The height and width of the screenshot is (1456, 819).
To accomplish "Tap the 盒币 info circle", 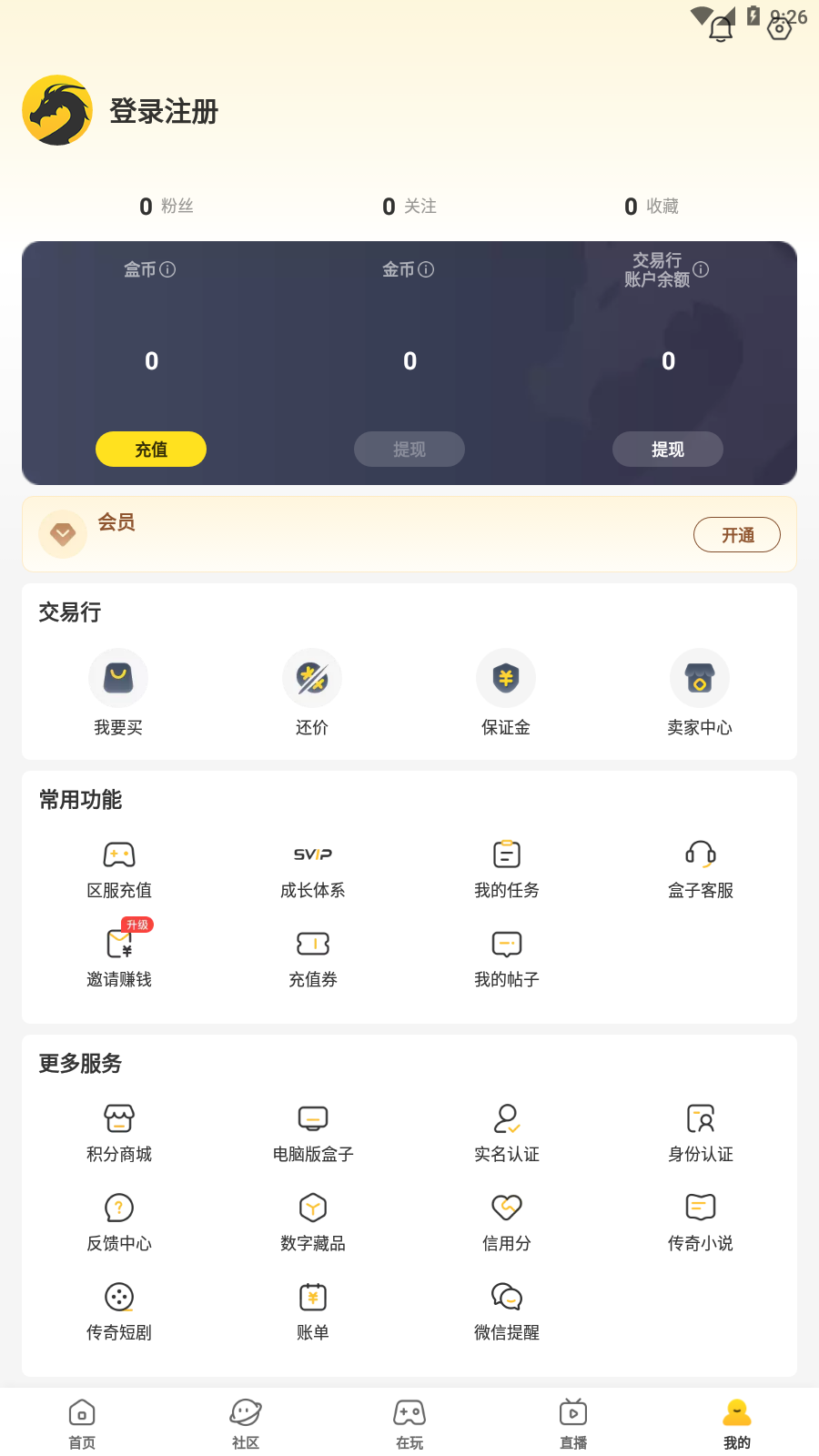I will 167,270.
